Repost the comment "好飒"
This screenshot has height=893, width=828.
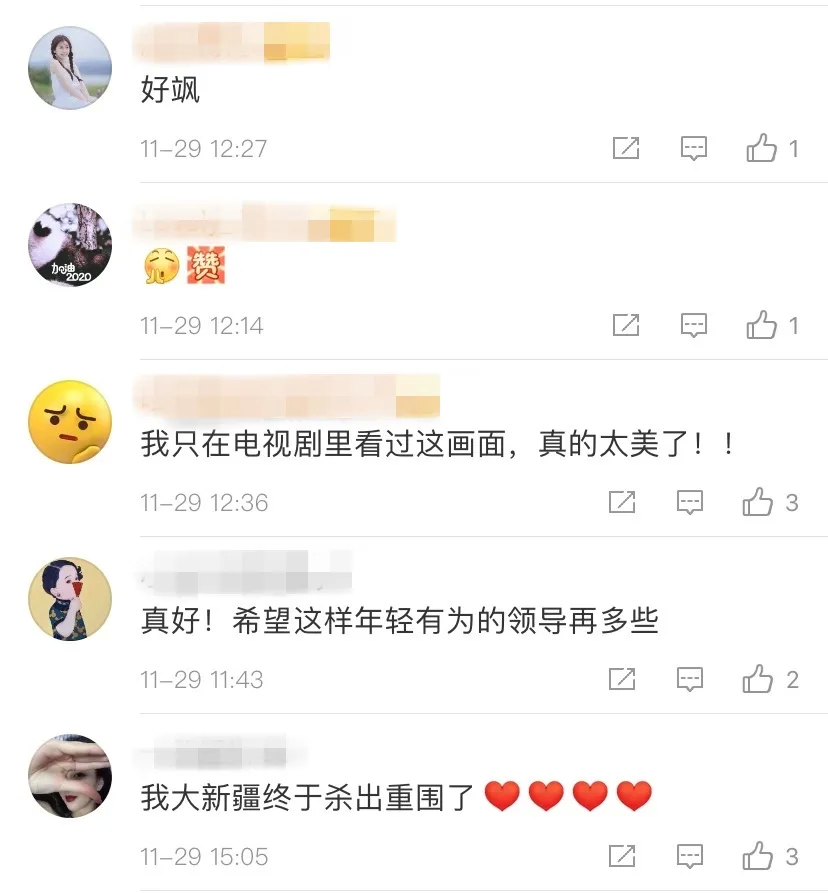625,149
